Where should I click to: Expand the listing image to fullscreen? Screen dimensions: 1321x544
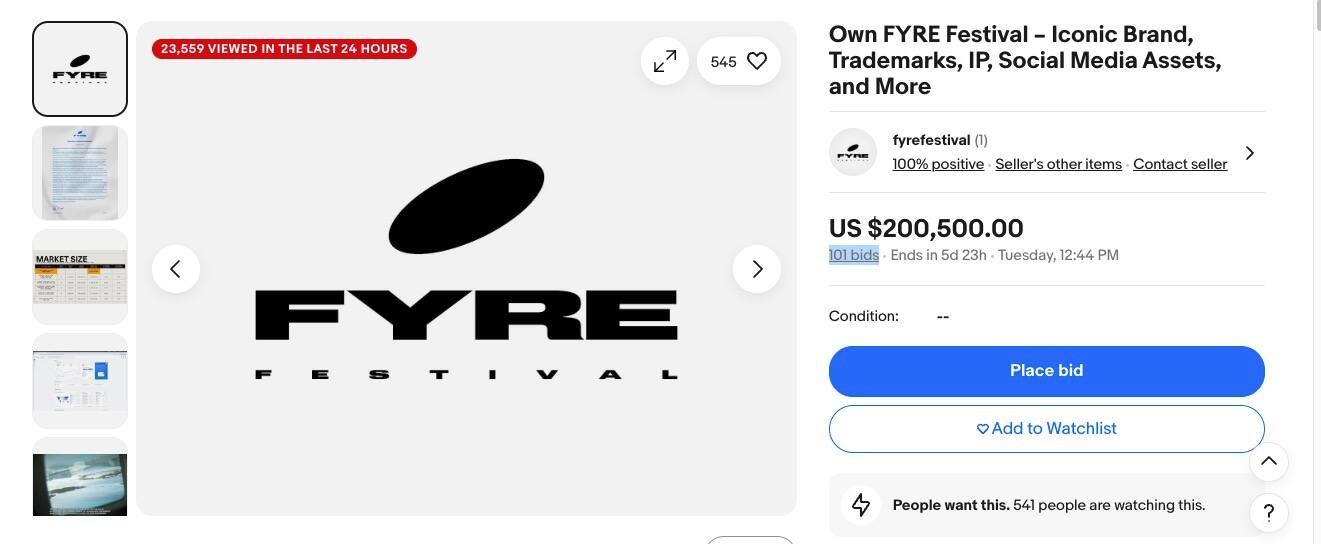(x=665, y=62)
